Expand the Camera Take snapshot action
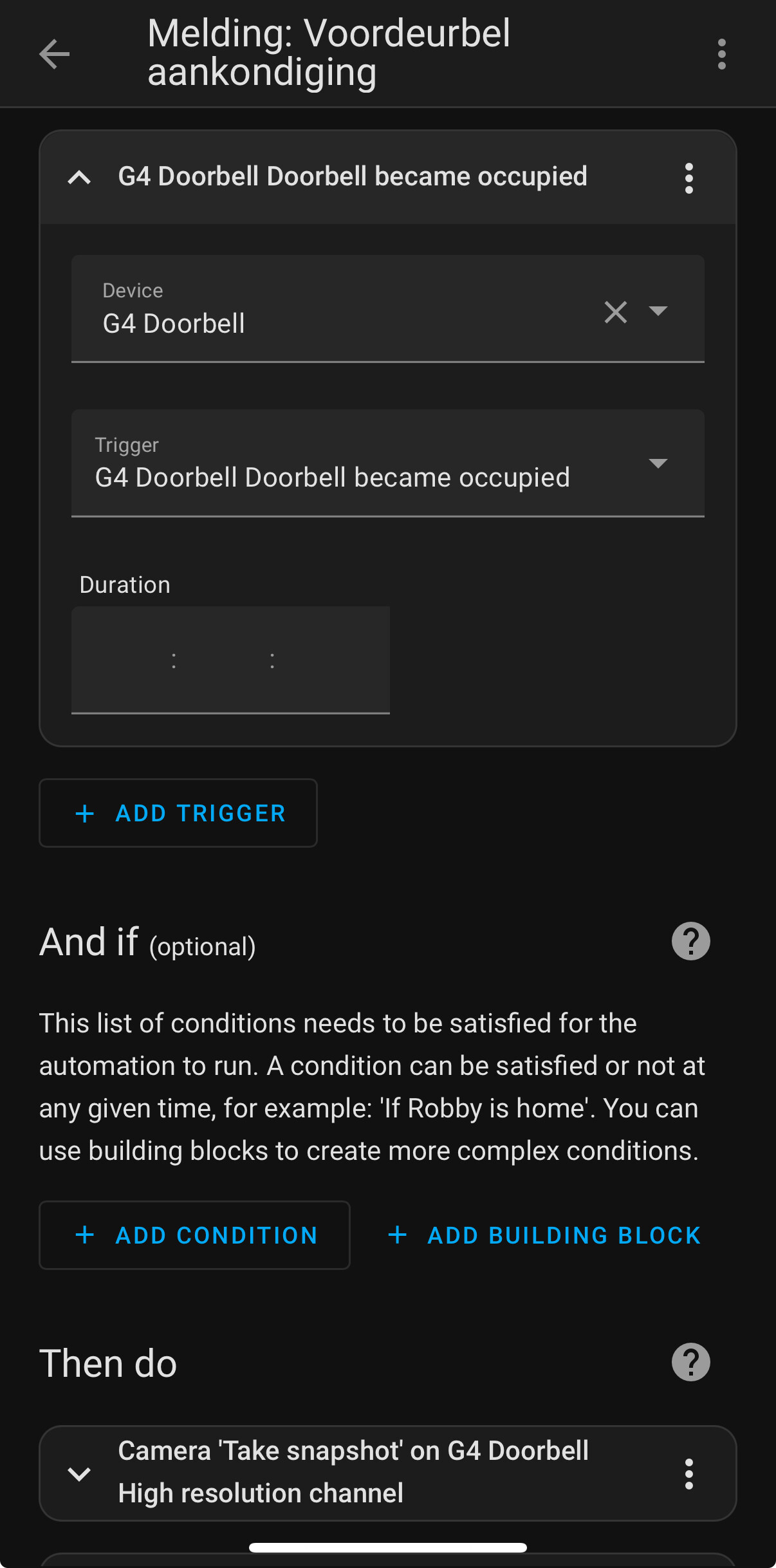The width and height of the screenshot is (776, 1568). click(x=79, y=1474)
